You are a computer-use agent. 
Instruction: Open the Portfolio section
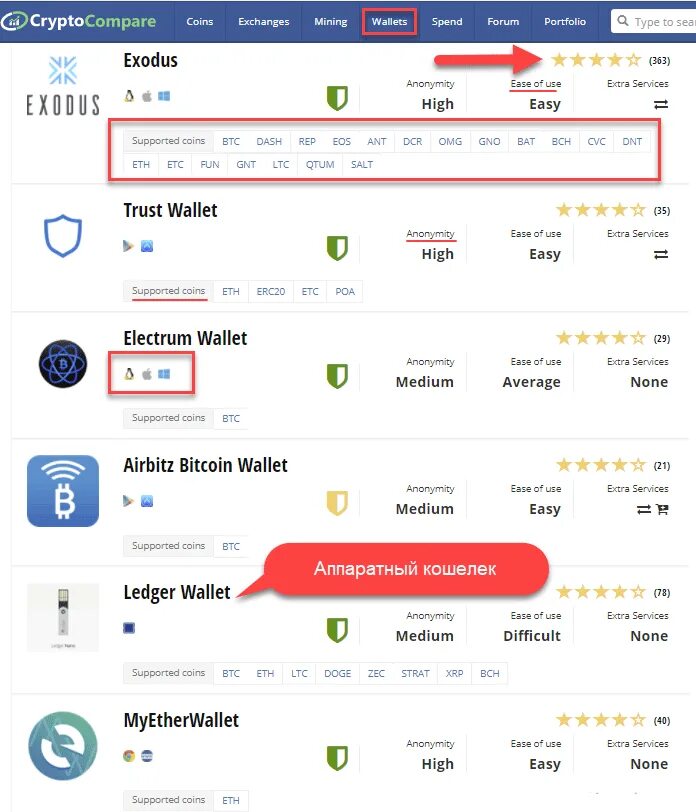click(x=565, y=21)
